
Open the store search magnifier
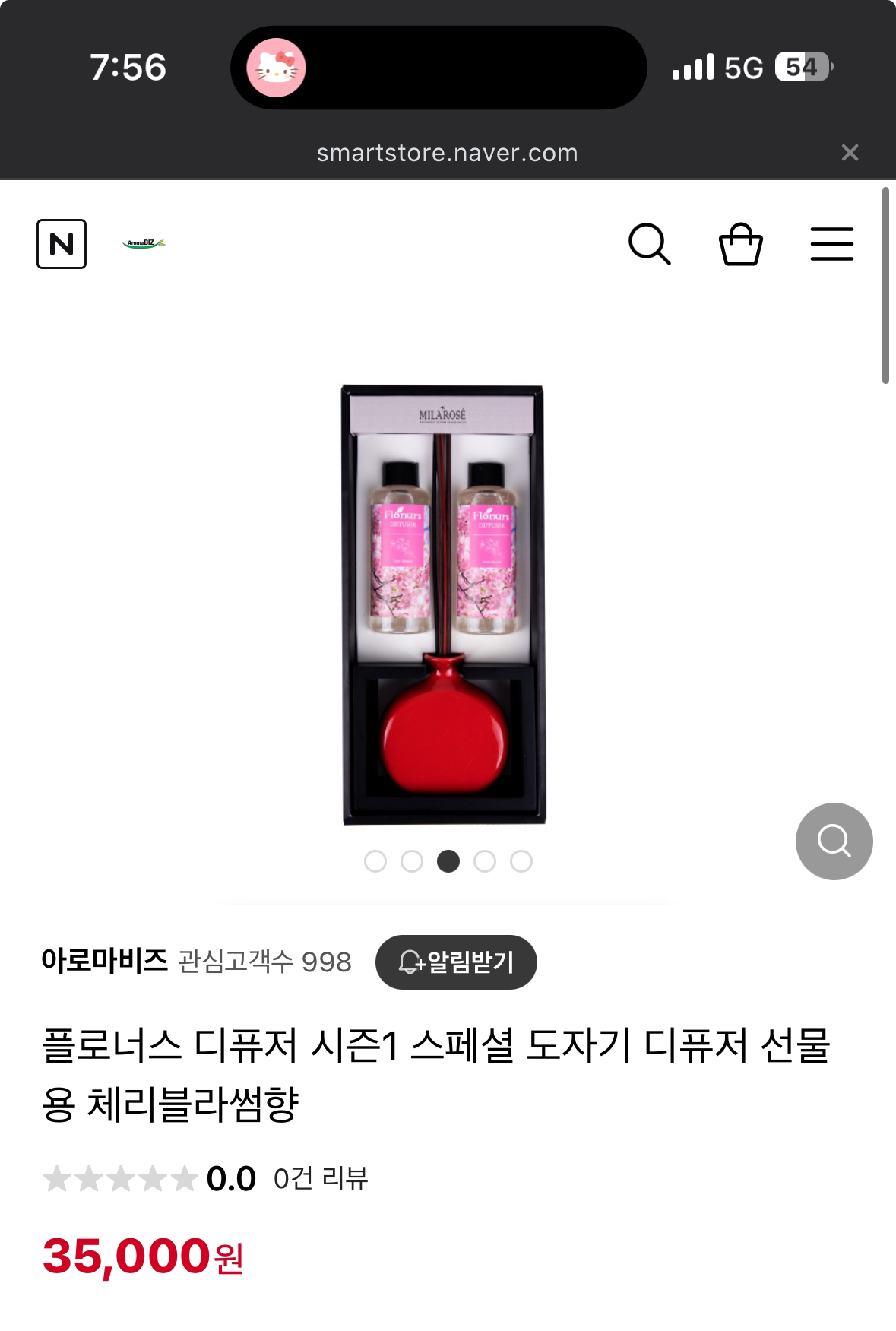649,244
